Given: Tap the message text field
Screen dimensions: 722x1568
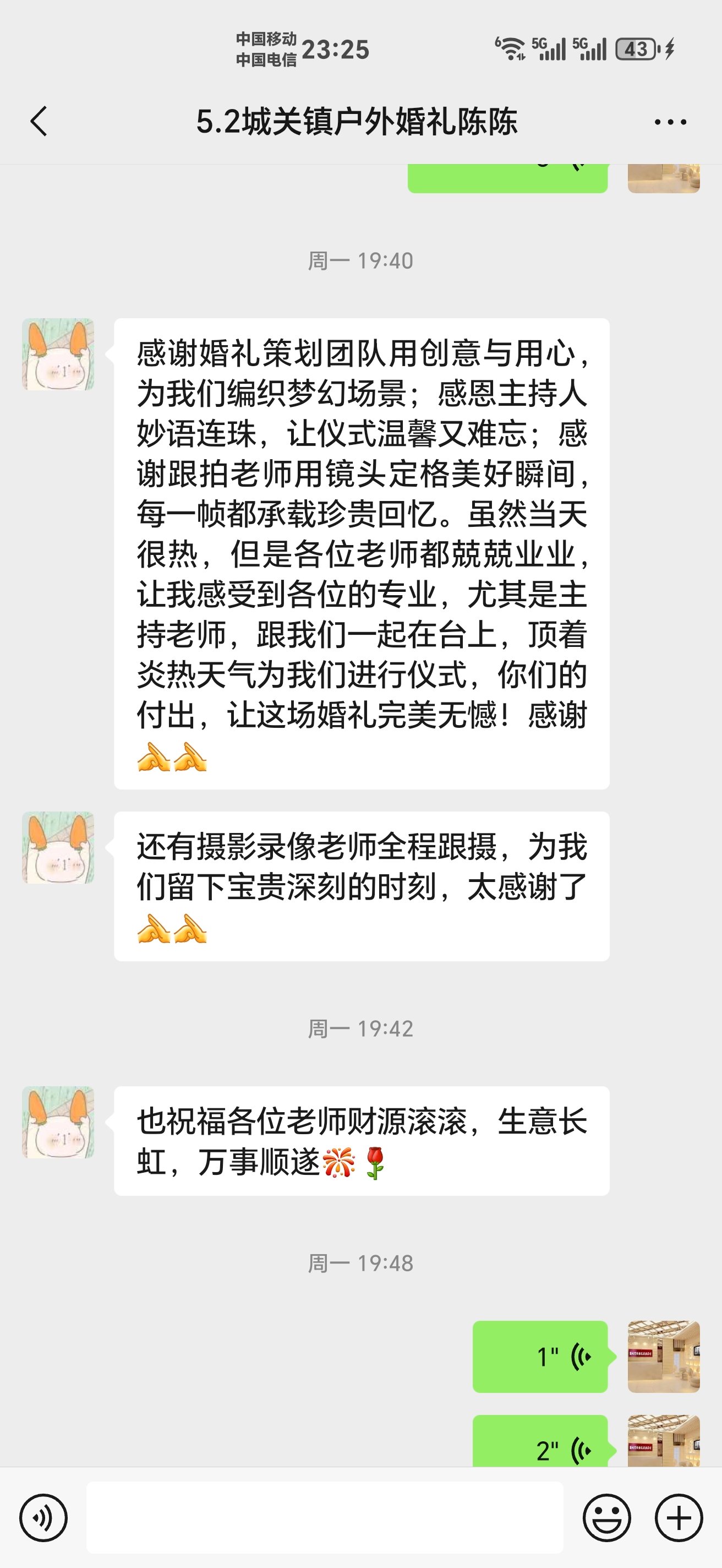Looking at the screenshot, I should coord(325,1517).
